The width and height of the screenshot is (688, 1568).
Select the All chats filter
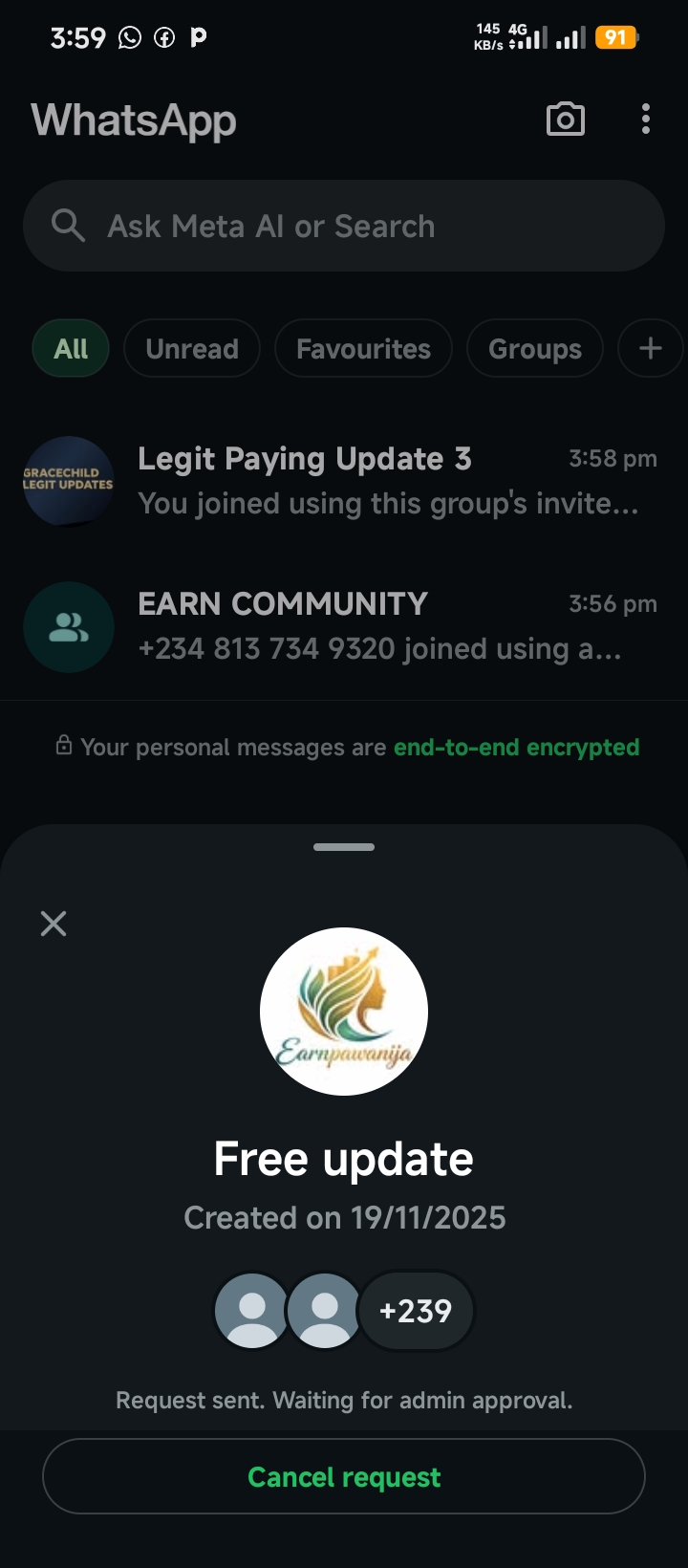(71, 349)
